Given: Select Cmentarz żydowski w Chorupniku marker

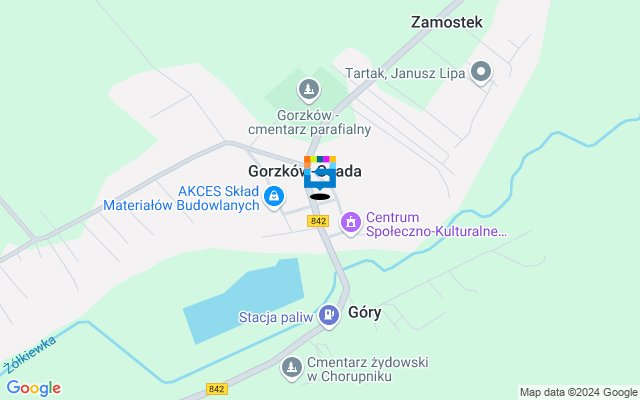Looking at the screenshot, I should pos(291,368).
